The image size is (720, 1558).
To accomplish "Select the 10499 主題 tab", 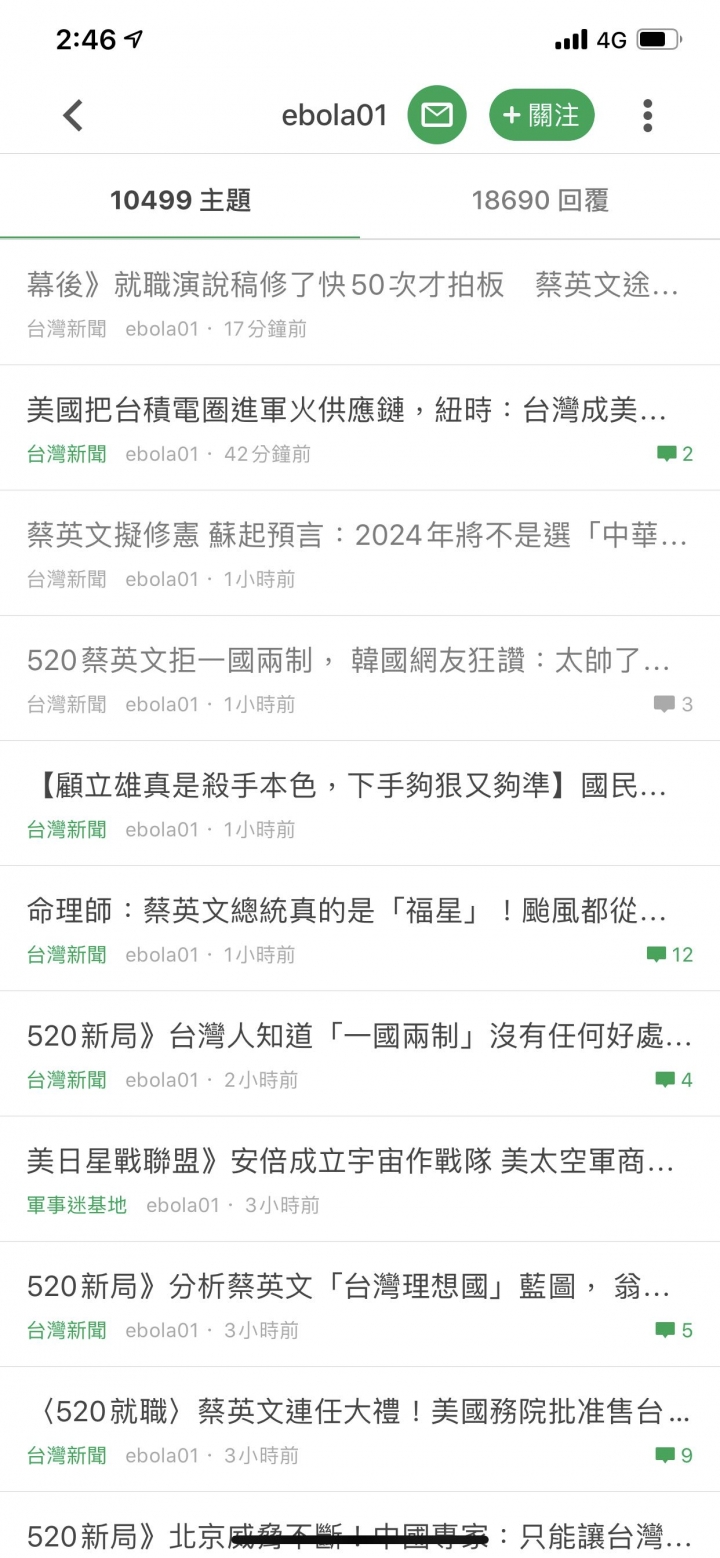I will [x=180, y=201].
